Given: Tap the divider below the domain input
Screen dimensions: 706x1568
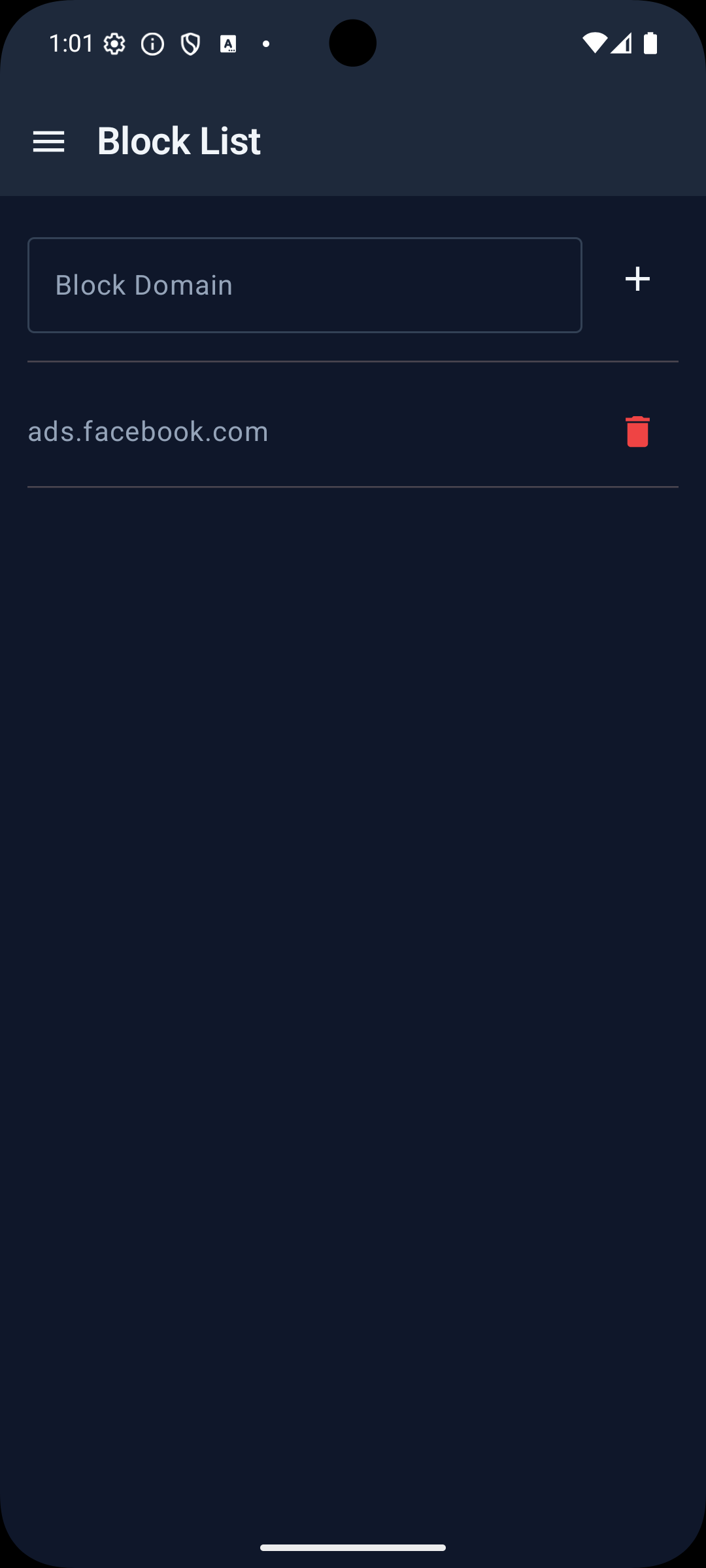Looking at the screenshot, I should [x=353, y=361].
